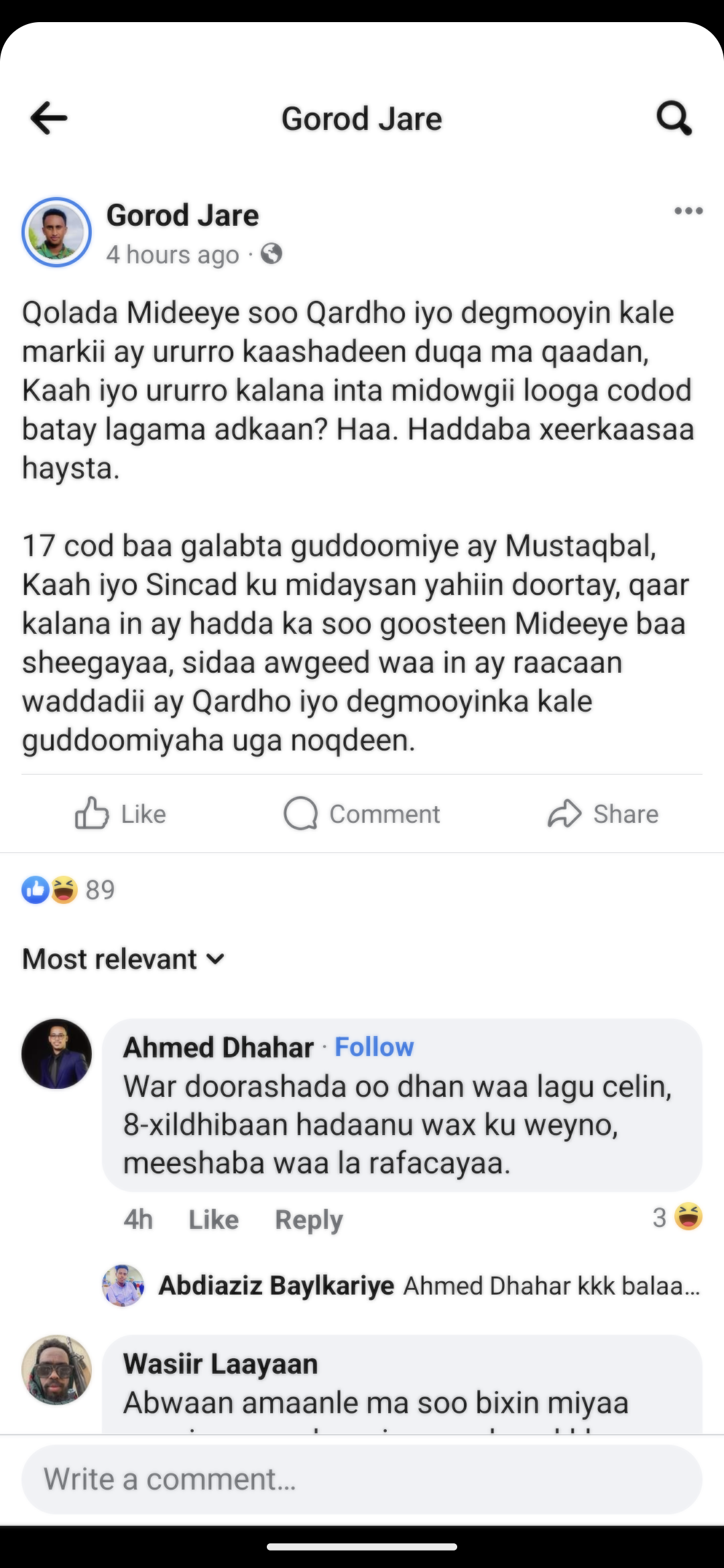Reply to Ahmed Dhahar's comment
724x1568 pixels.
(308, 1220)
